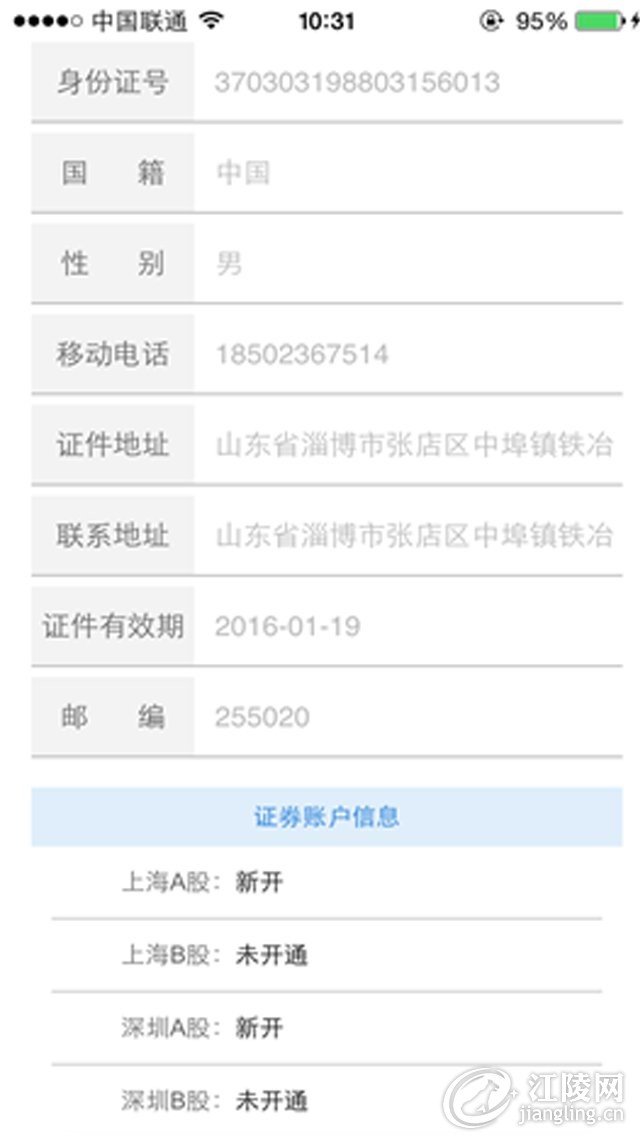
Task: Edit the 国籍 nationality field
Action: pyautogui.click(x=407, y=173)
